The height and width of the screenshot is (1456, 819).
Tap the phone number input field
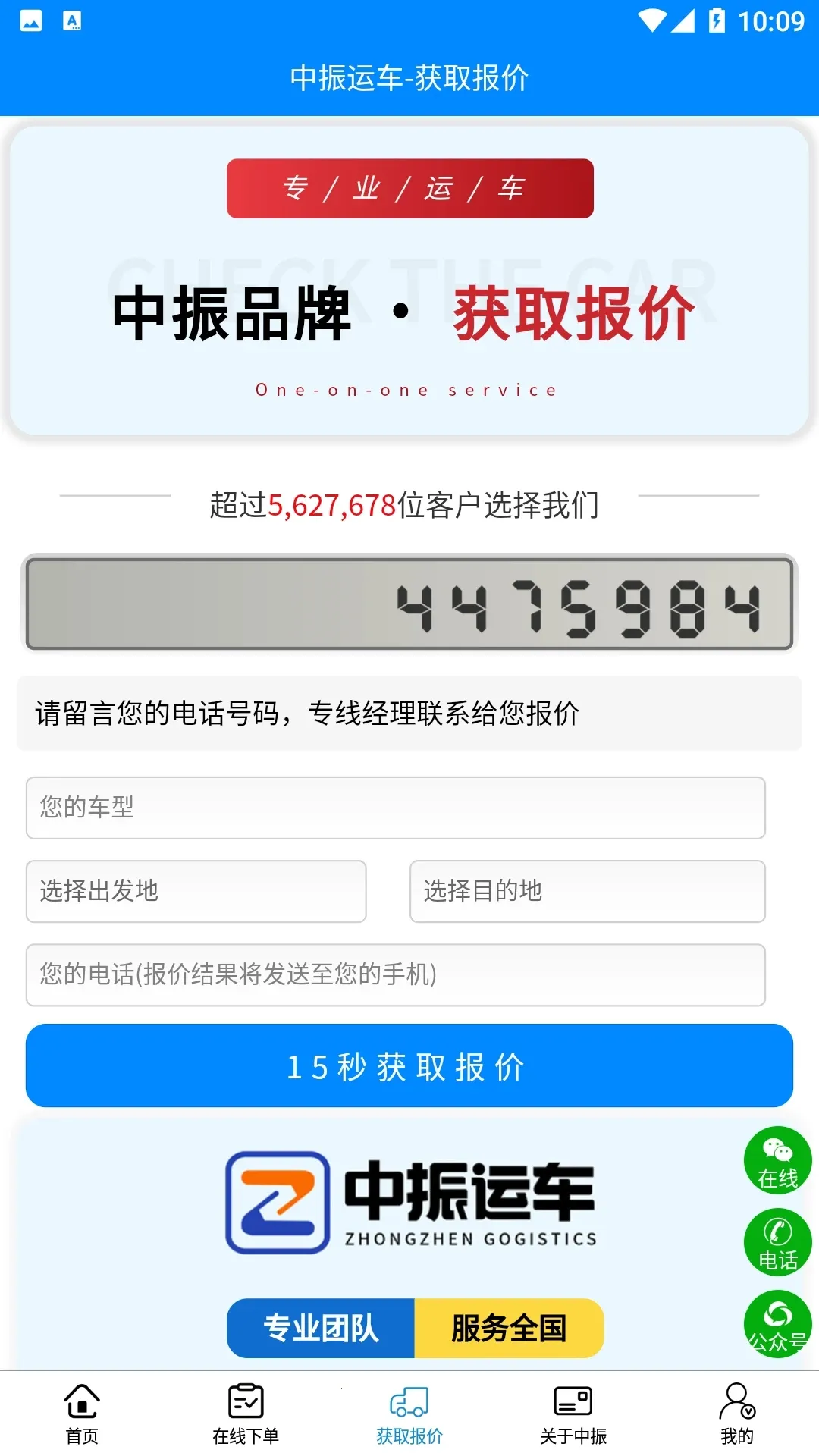click(x=394, y=976)
